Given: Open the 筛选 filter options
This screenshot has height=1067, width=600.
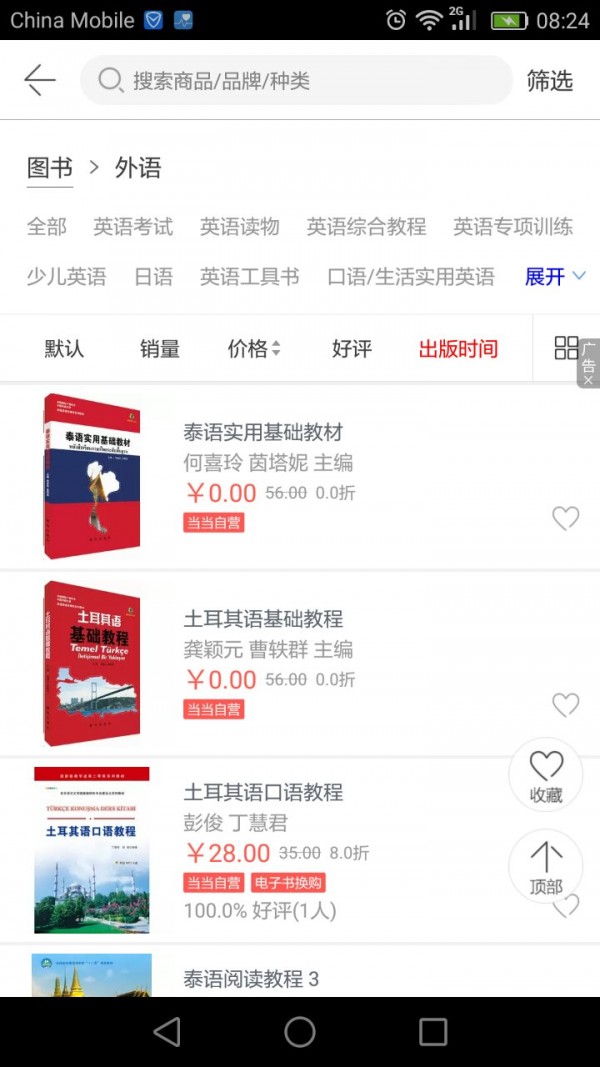Looking at the screenshot, I should [x=550, y=81].
